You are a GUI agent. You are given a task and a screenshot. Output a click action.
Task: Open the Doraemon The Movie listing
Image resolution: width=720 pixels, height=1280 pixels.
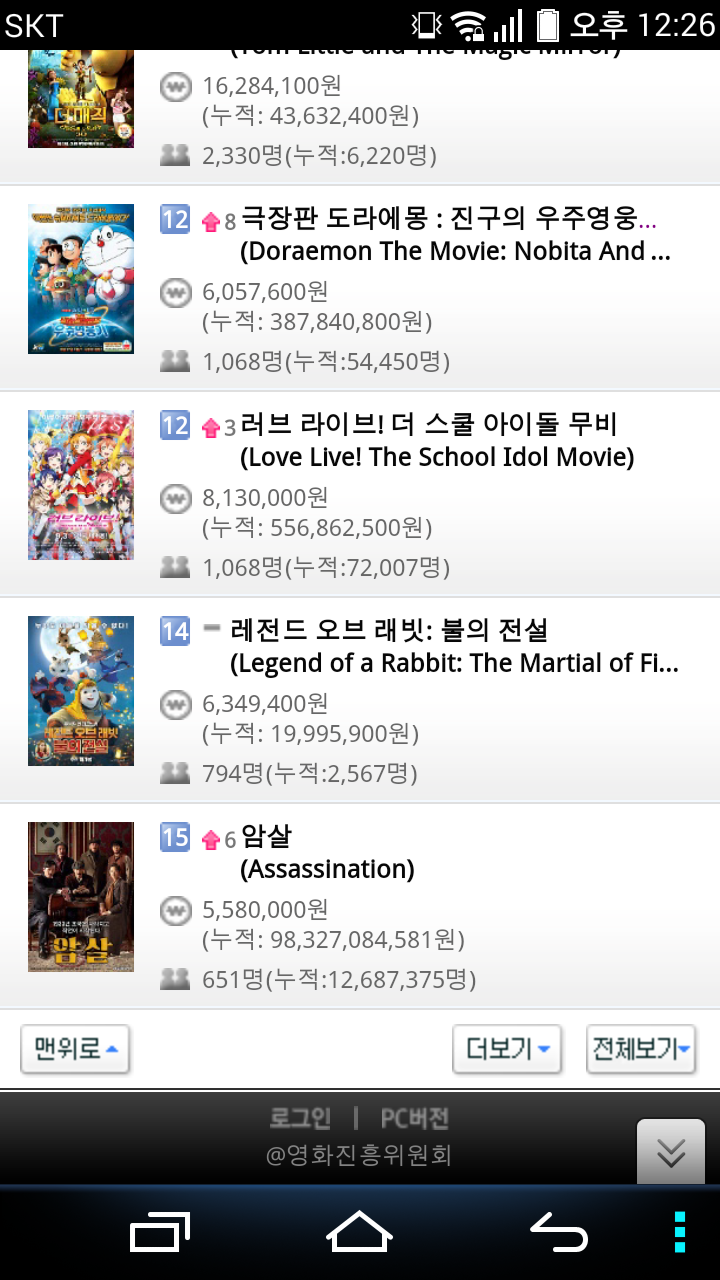[x=455, y=236]
